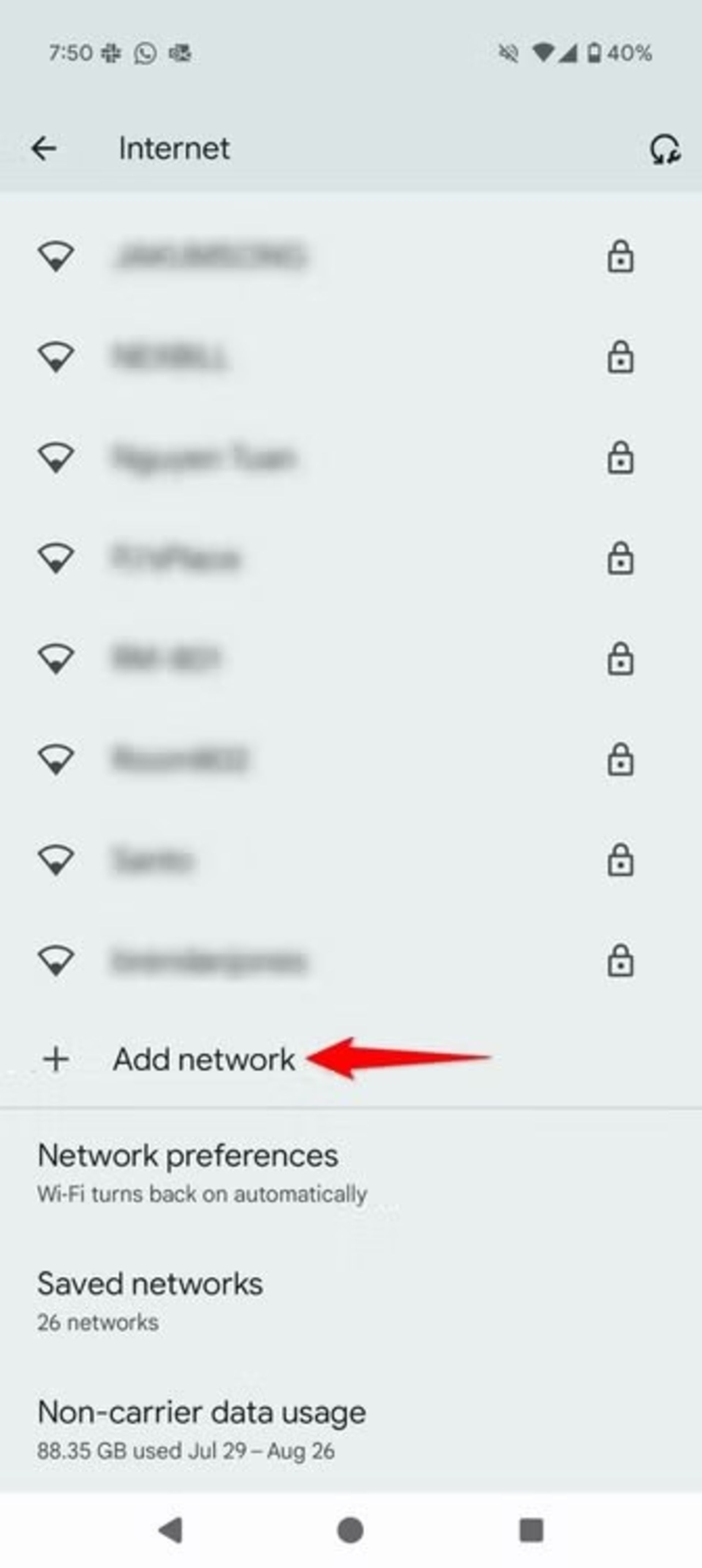702x1568 pixels.
Task: Go back from the Internet screen
Action: [44, 149]
